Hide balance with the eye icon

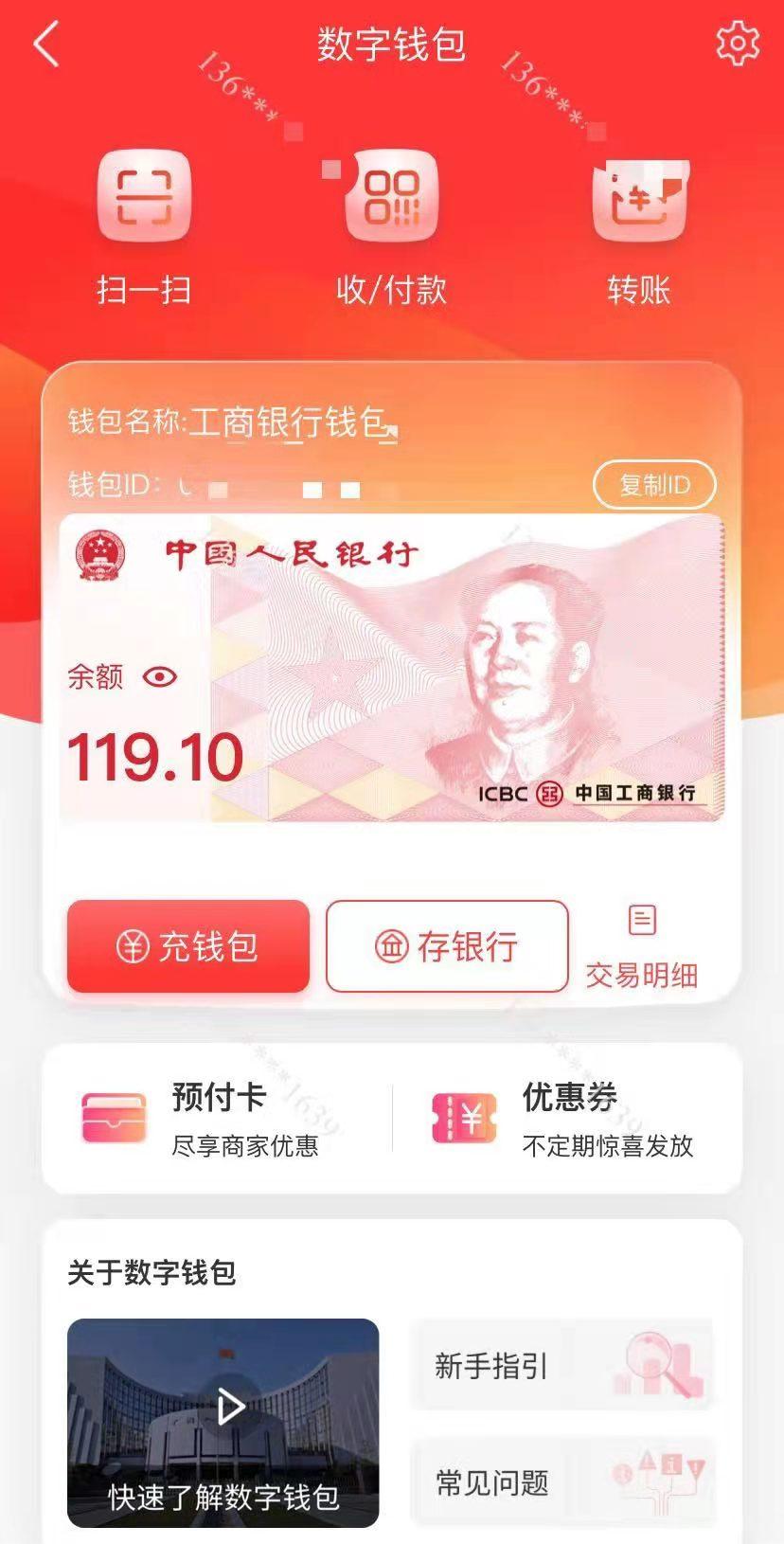tap(159, 676)
